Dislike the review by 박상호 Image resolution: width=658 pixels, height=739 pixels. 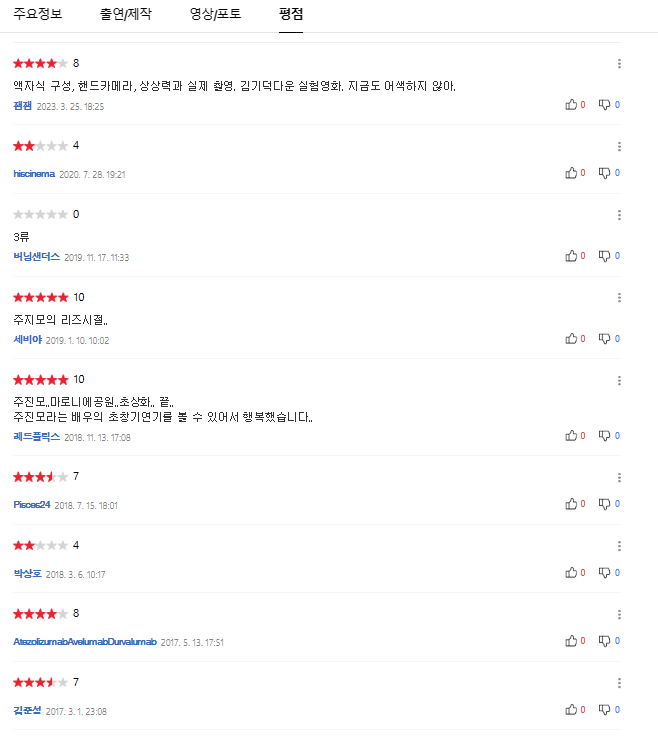(x=604, y=572)
